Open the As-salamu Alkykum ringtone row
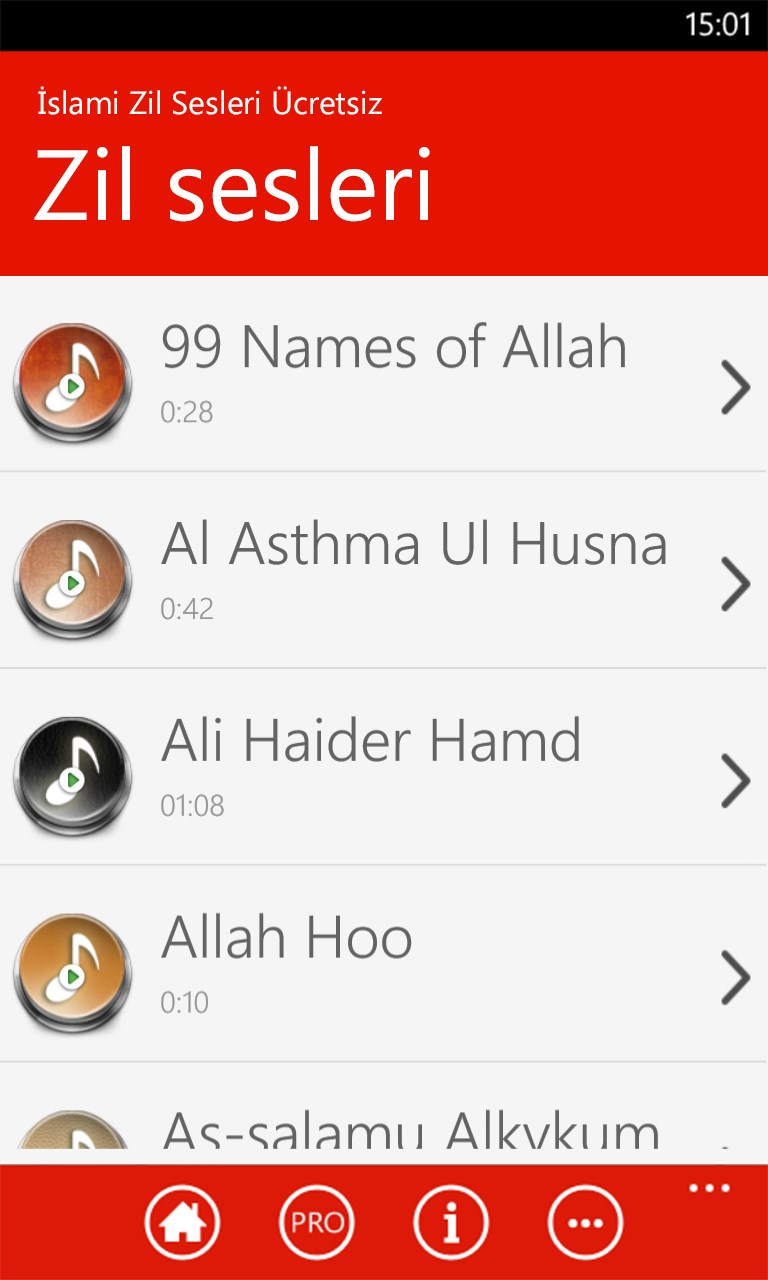 coord(410,1130)
